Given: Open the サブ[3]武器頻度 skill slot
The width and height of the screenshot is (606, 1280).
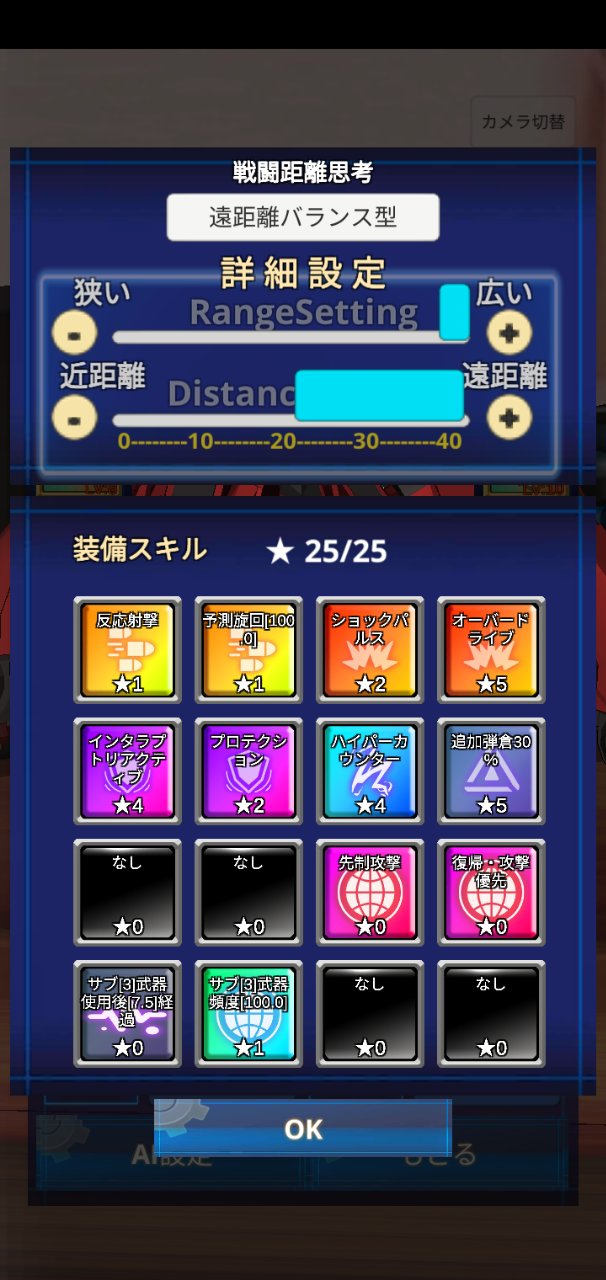Looking at the screenshot, I should pyautogui.click(x=249, y=1014).
